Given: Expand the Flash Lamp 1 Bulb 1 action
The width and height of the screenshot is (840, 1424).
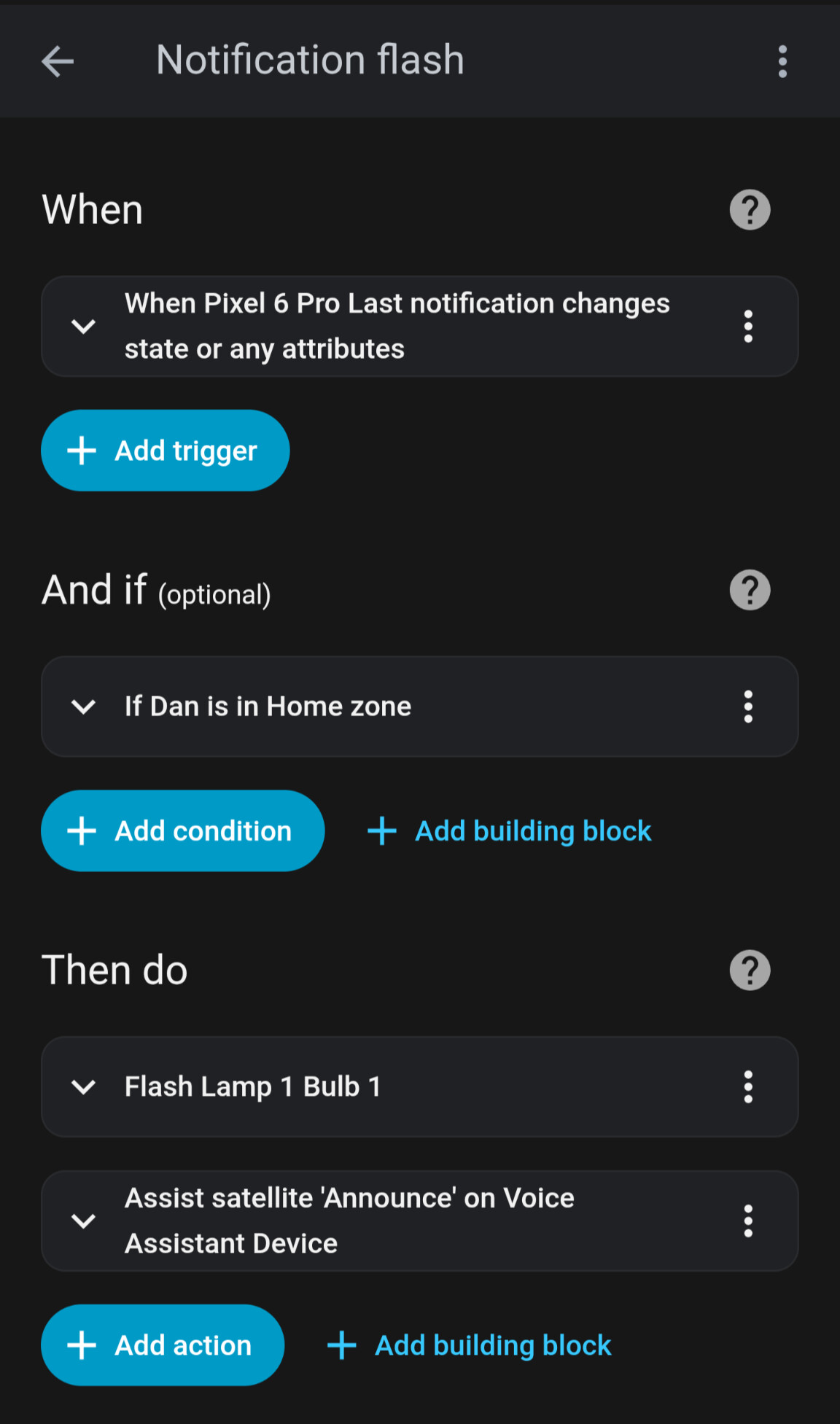Looking at the screenshot, I should tap(84, 1086).
